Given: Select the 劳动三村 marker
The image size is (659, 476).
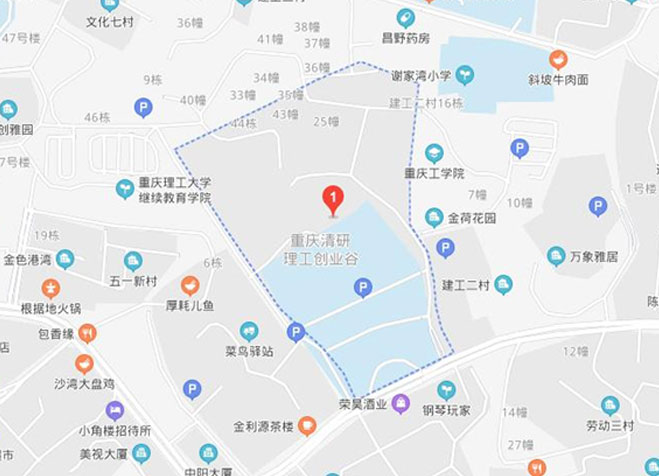Looking at the screenshot, I should (610, 405).
